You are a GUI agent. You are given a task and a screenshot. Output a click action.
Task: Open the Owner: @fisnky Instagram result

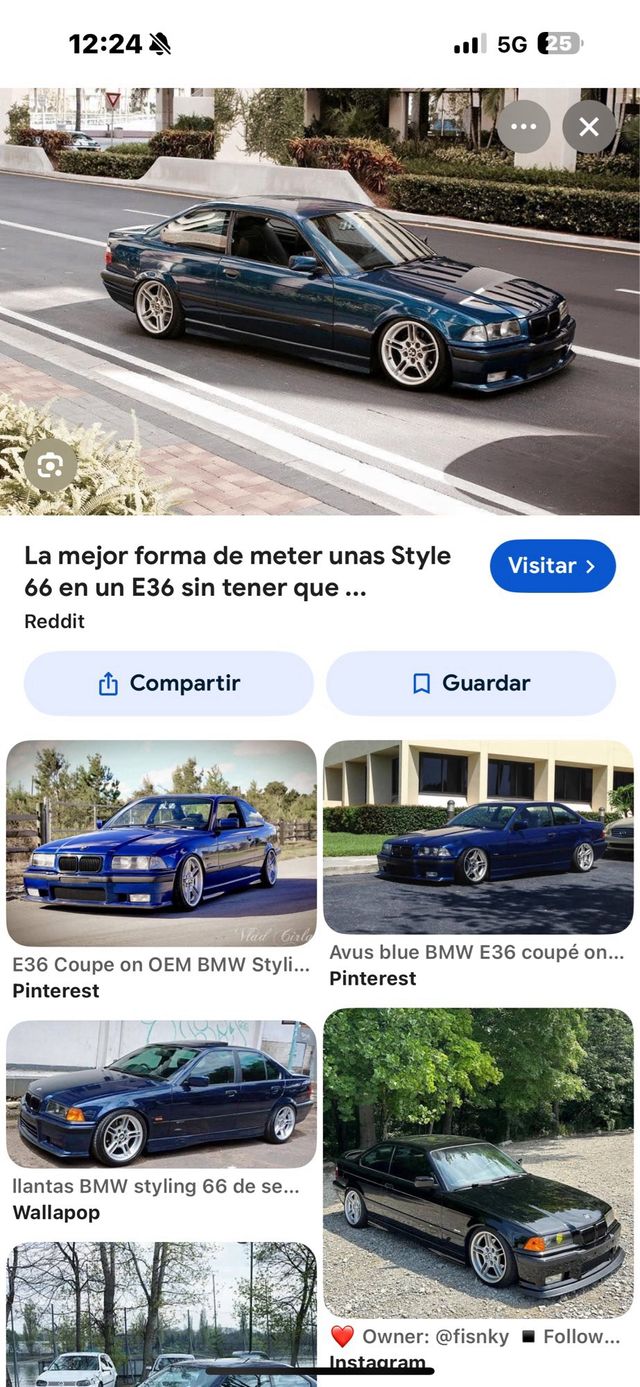[478, 1162]
